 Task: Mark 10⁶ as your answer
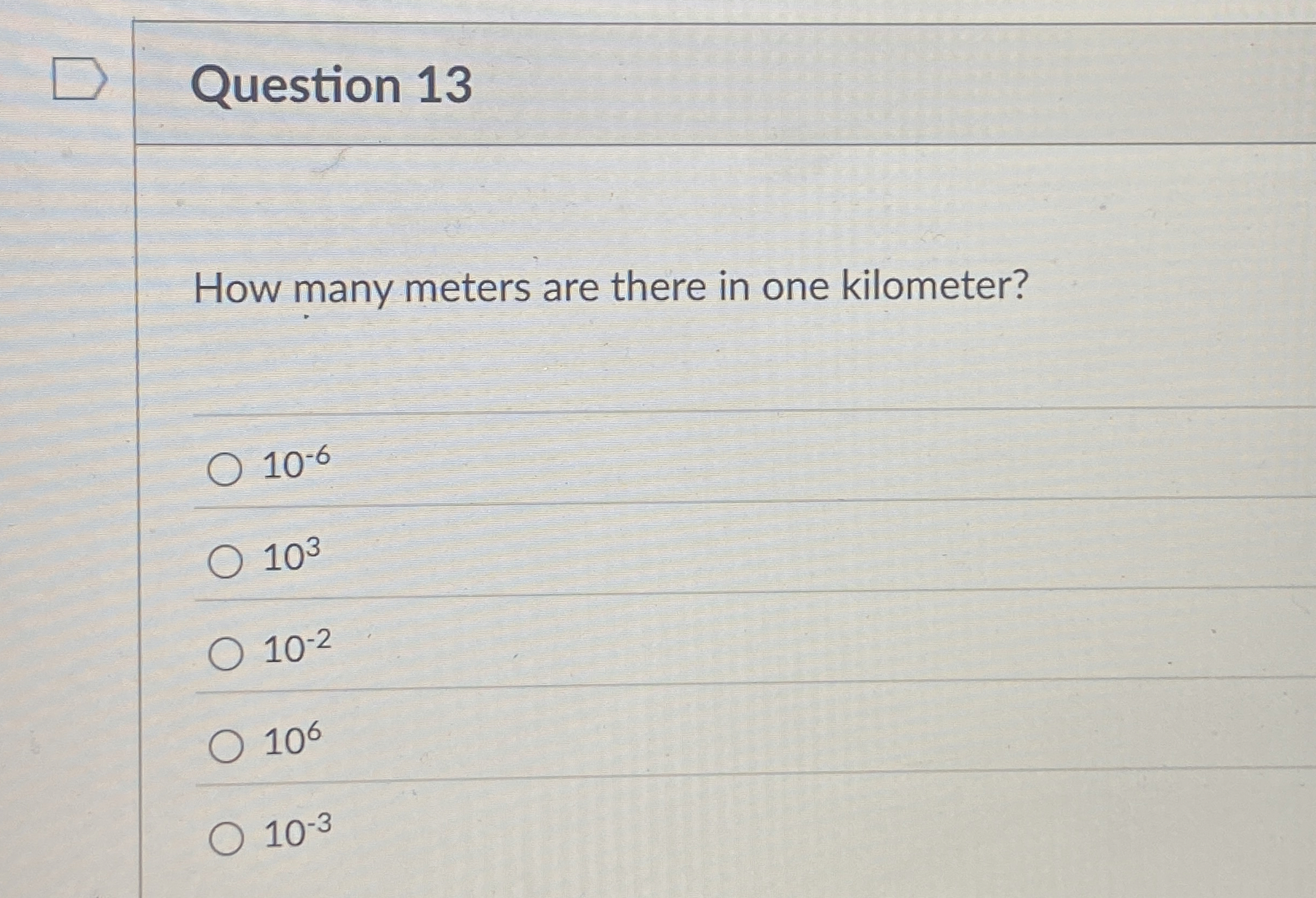click(x=226, y=747)
